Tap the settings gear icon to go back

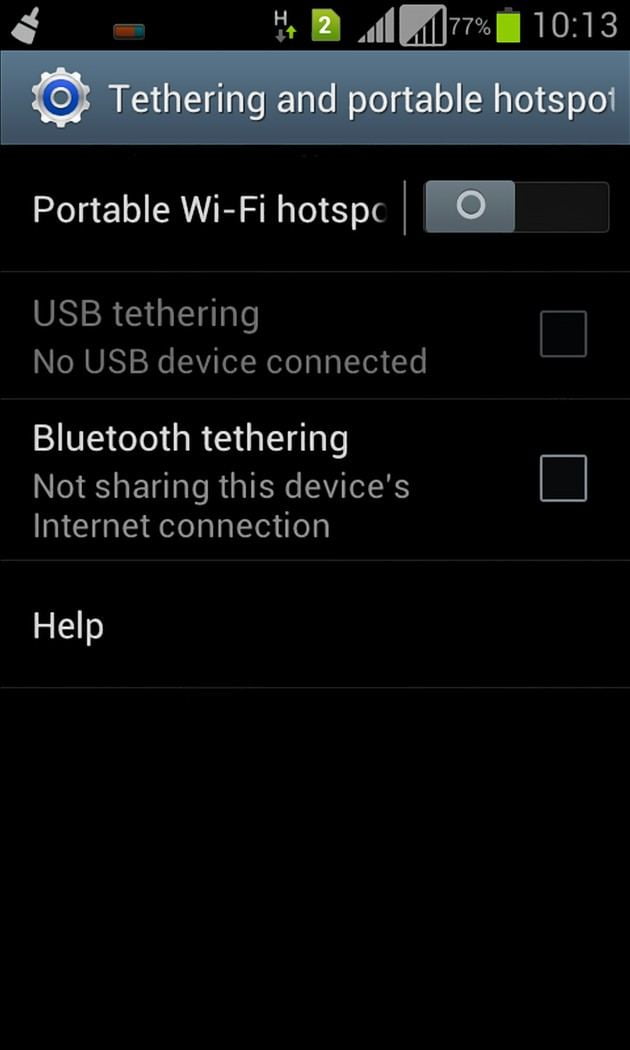click(60, 98)
